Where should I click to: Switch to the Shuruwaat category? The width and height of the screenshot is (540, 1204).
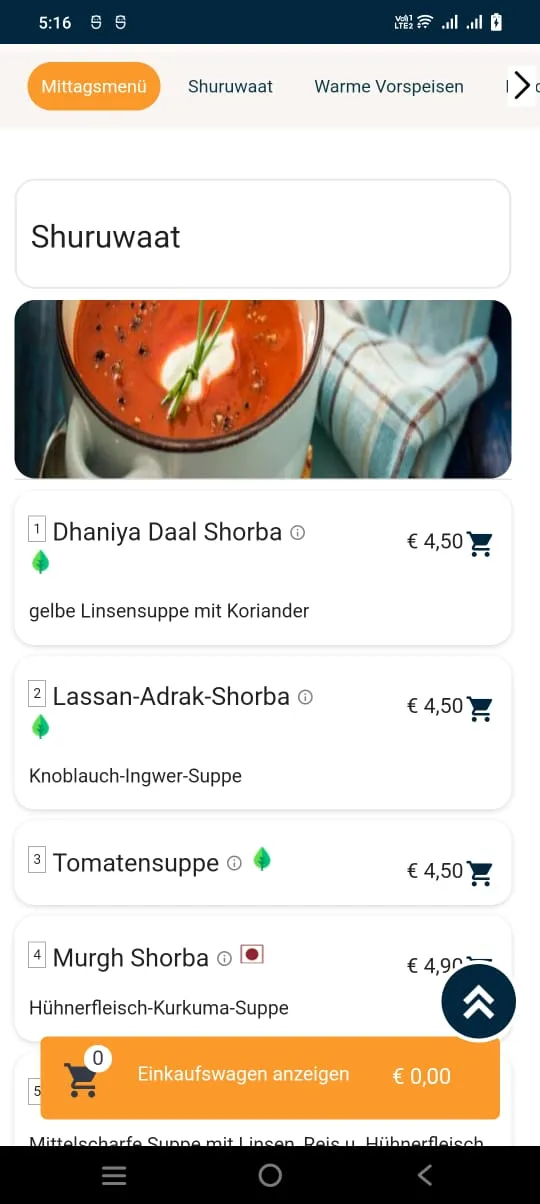coord(230,86)
